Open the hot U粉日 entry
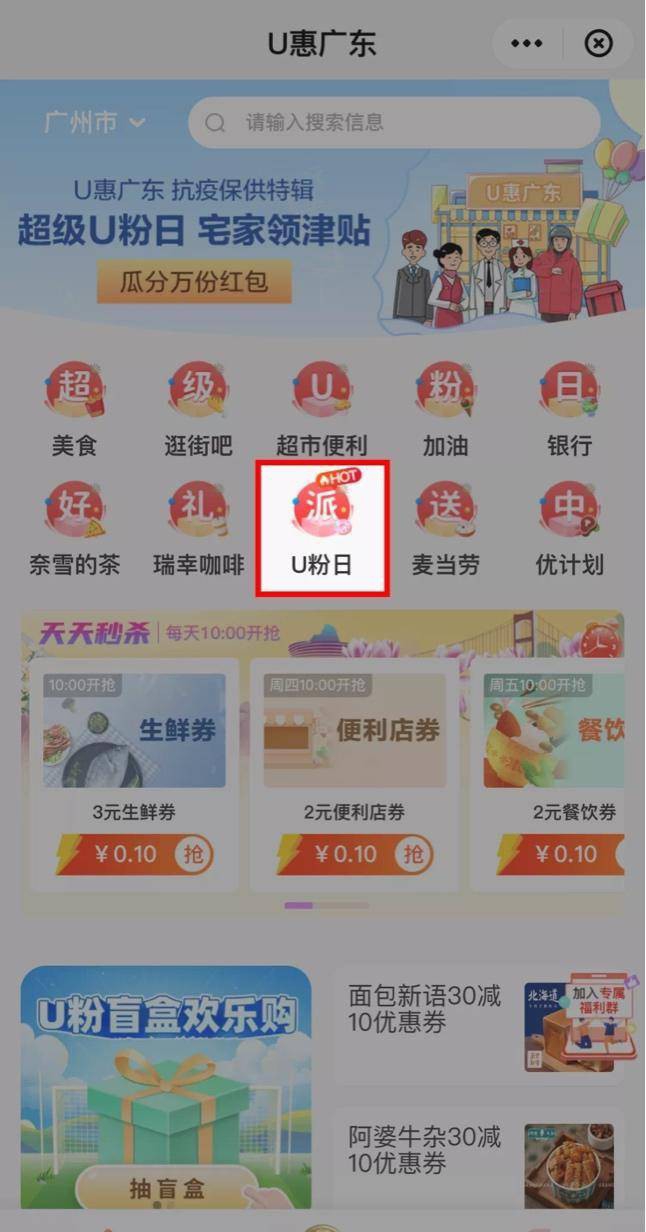This screenshot has height=1232, width=646. tap(322, 529)
